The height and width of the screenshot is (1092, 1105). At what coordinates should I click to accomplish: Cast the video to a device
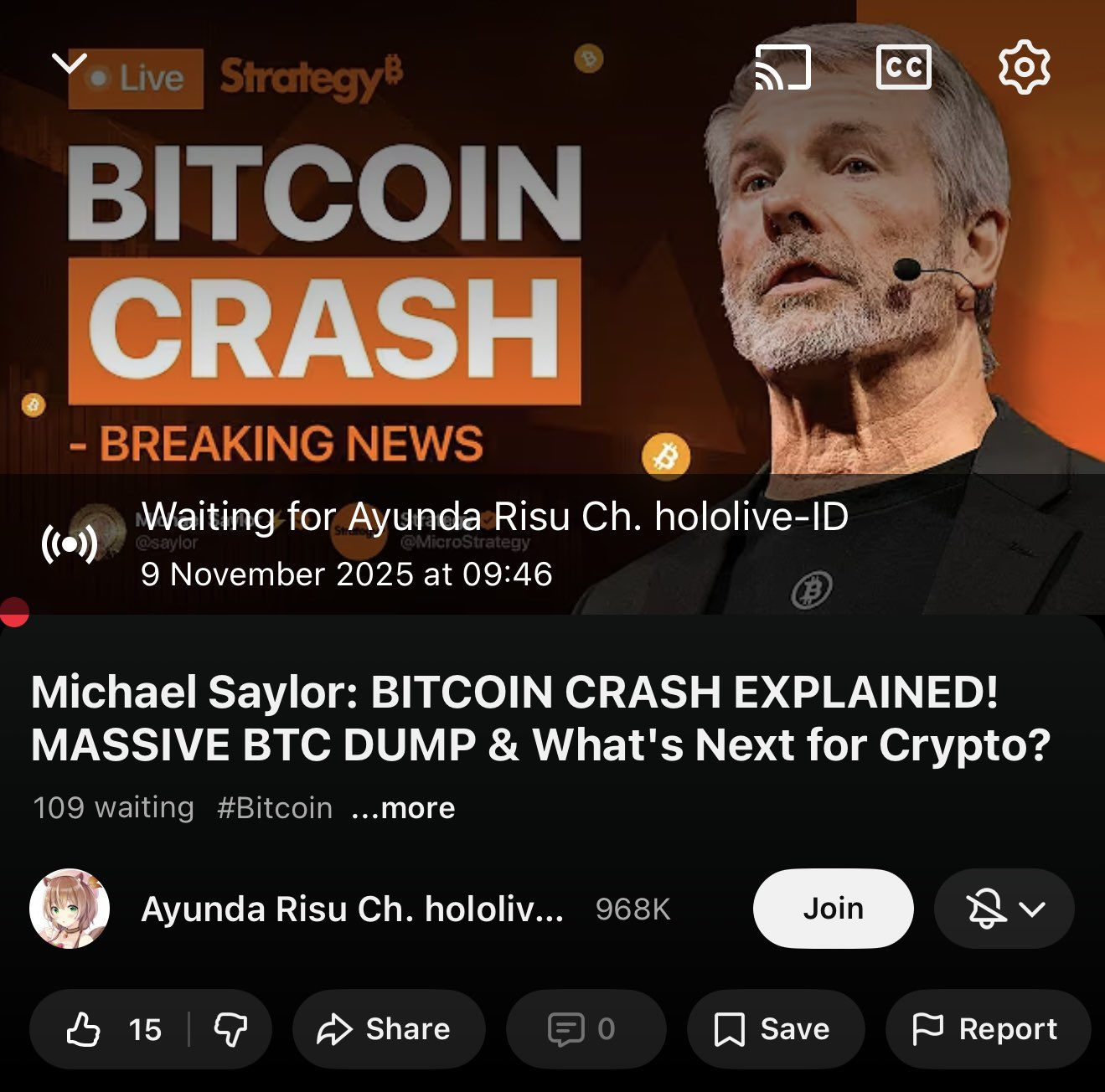coord(782,67)
